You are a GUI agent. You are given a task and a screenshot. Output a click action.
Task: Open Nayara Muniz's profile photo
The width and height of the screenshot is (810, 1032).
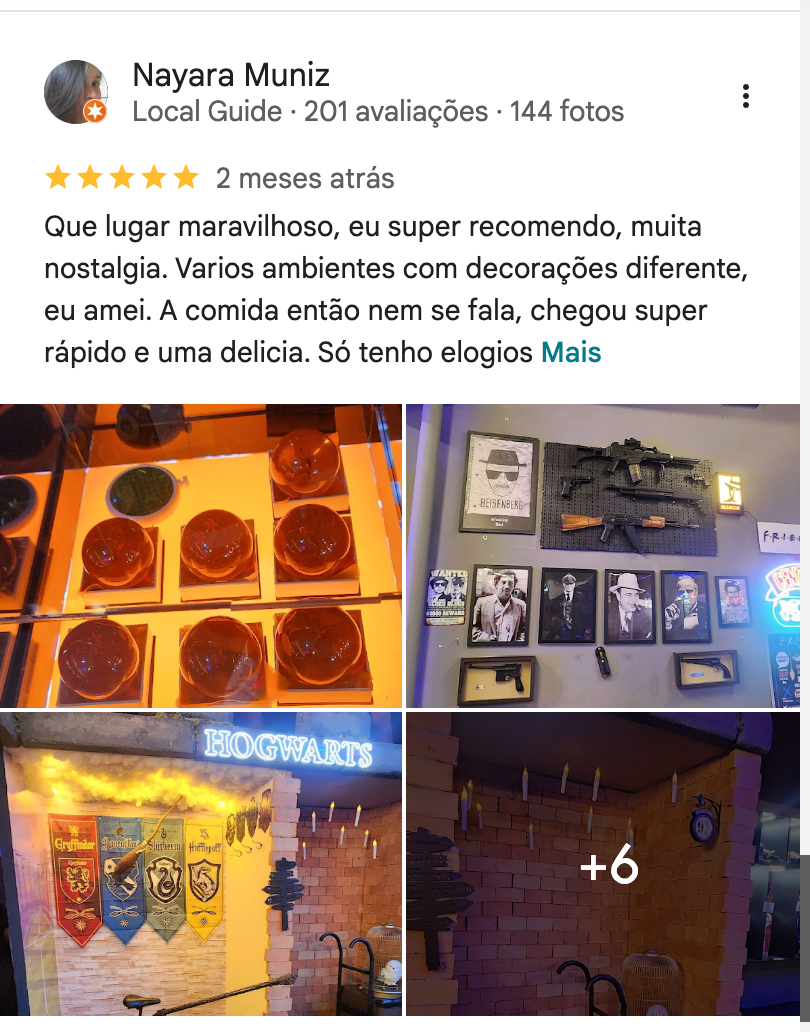point(76,92)
